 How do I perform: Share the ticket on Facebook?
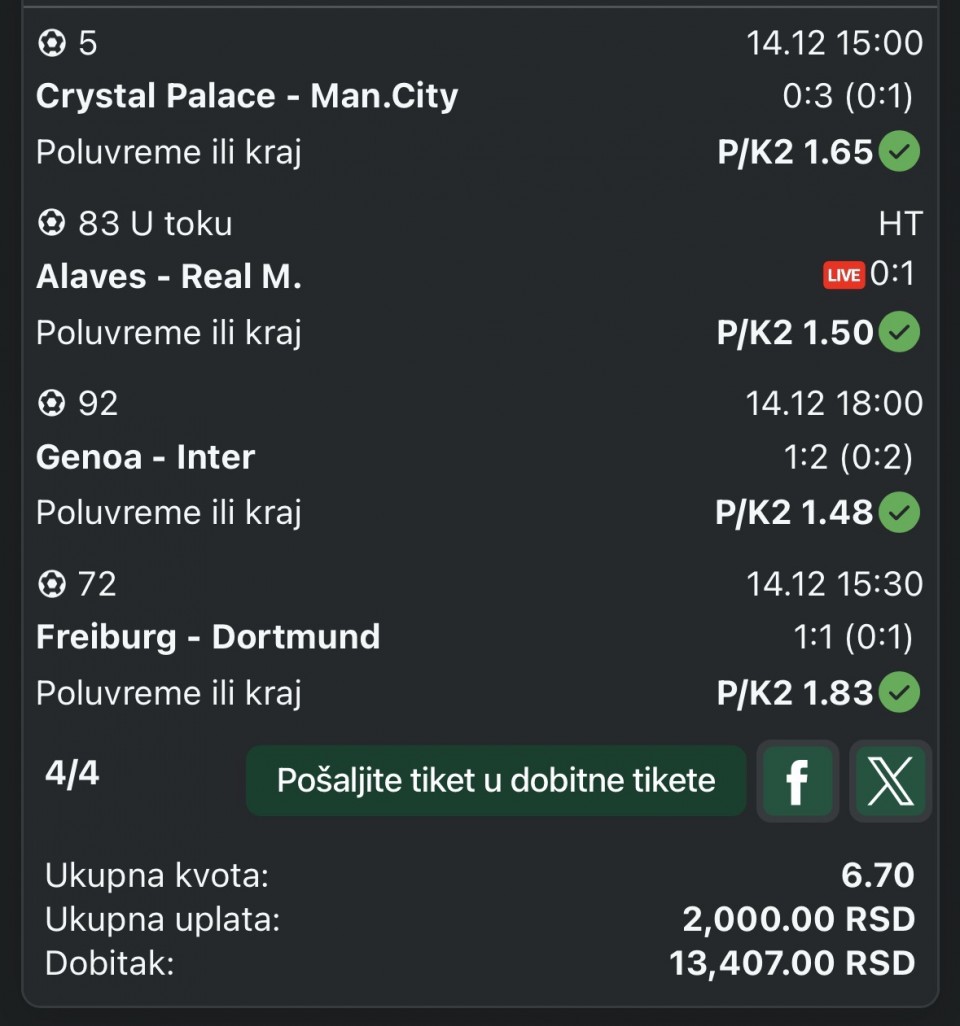[797, 781]
